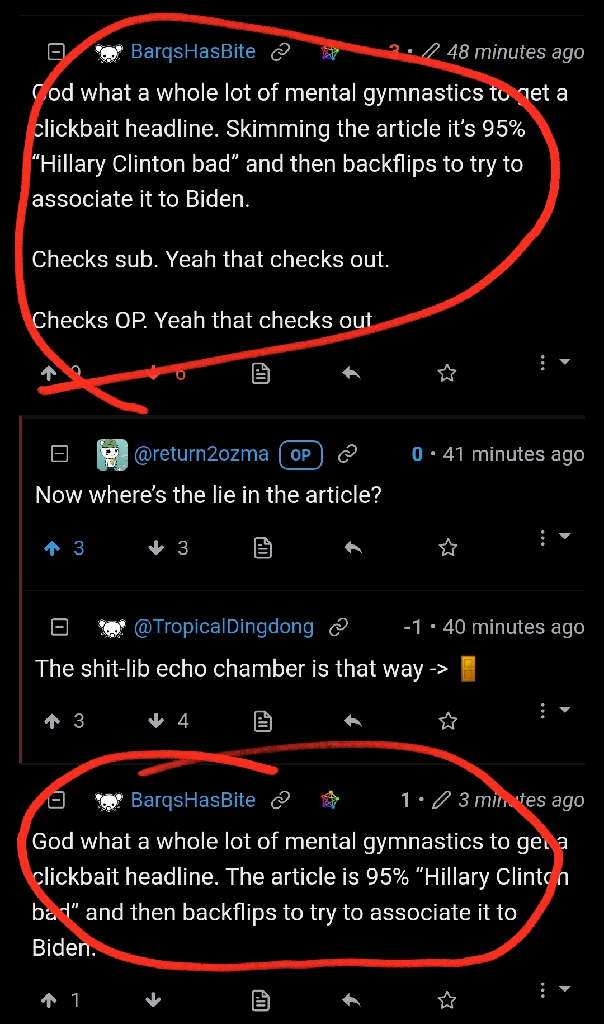Upvote @return2ozma's comment
This screenshot has height=1024, width=604.
(51, 547)
